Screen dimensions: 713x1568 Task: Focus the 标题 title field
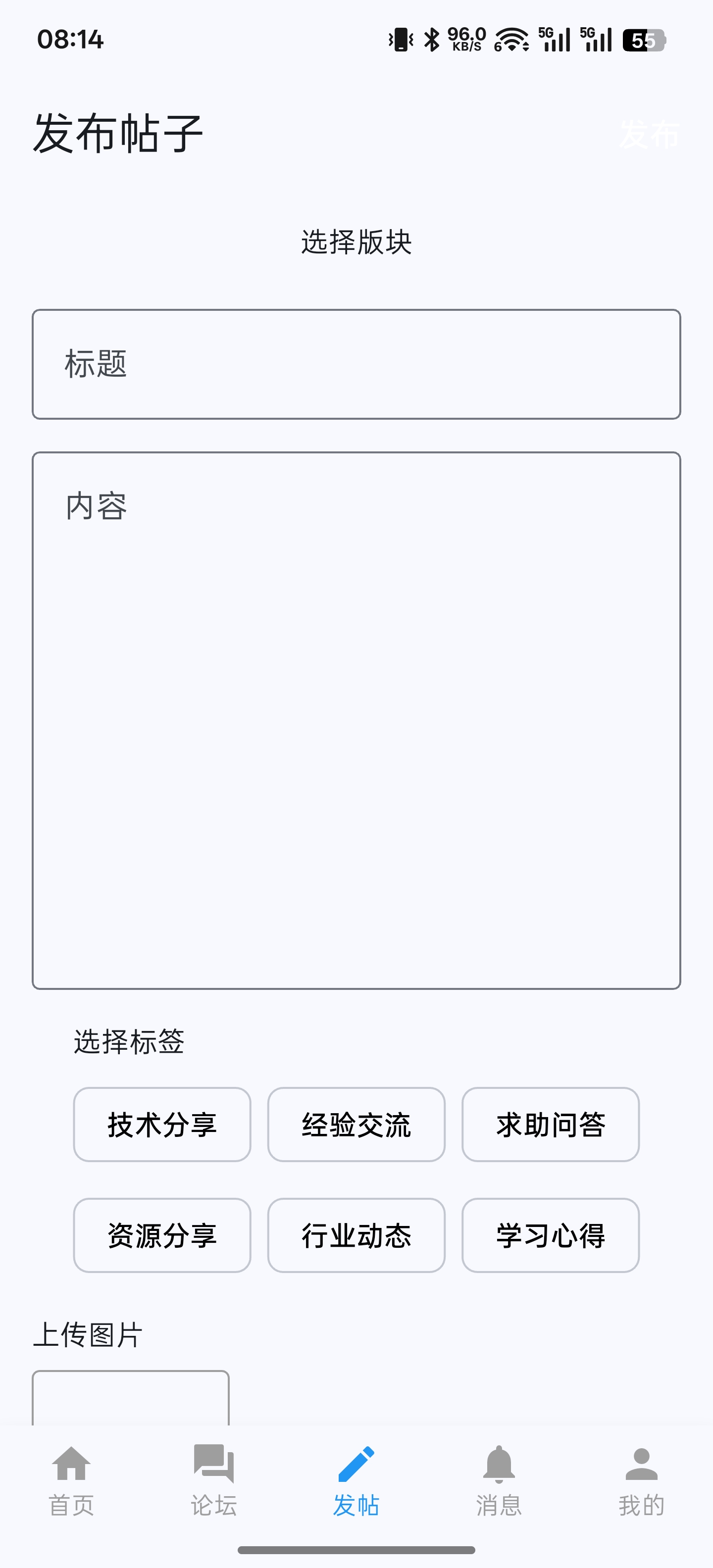coord(356,364)
